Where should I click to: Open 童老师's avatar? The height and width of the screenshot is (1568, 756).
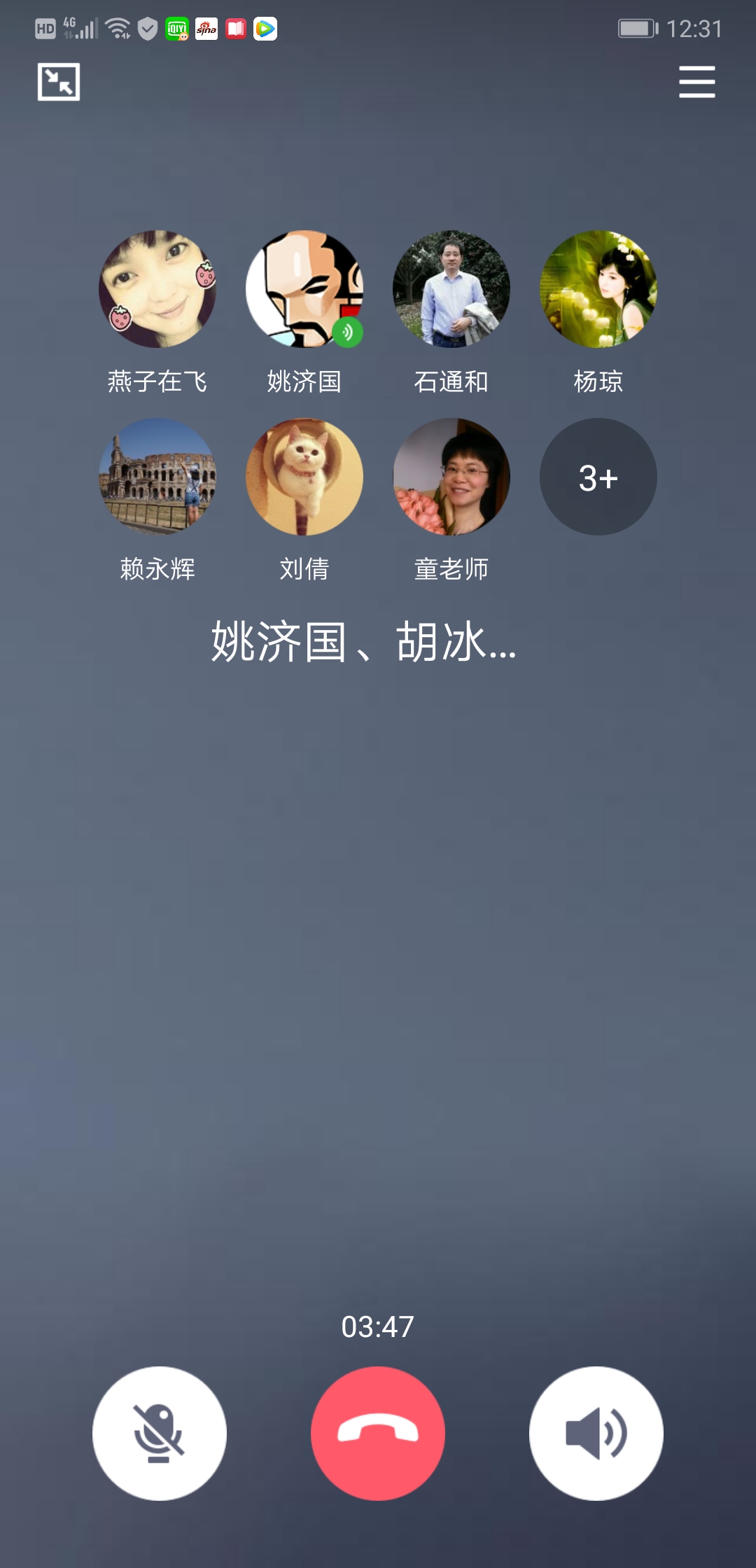tap(451, 477)
